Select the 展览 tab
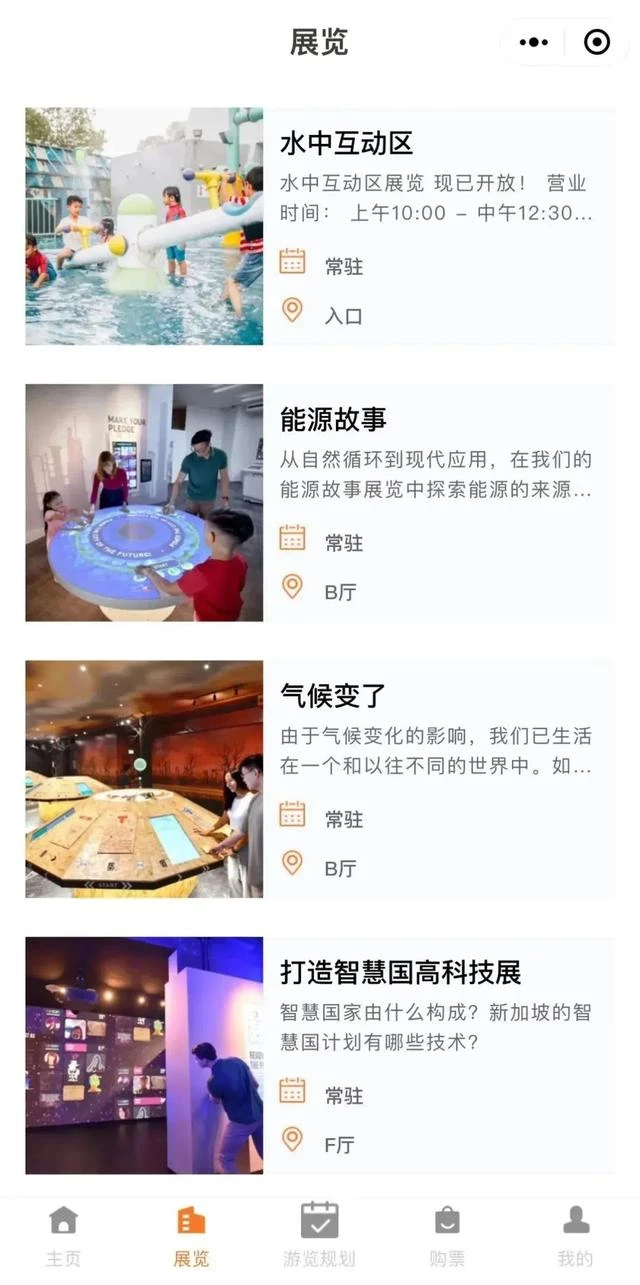The height and width of the screenshot is (1285, 640). pyautogui.click(x=191, y=1236)
